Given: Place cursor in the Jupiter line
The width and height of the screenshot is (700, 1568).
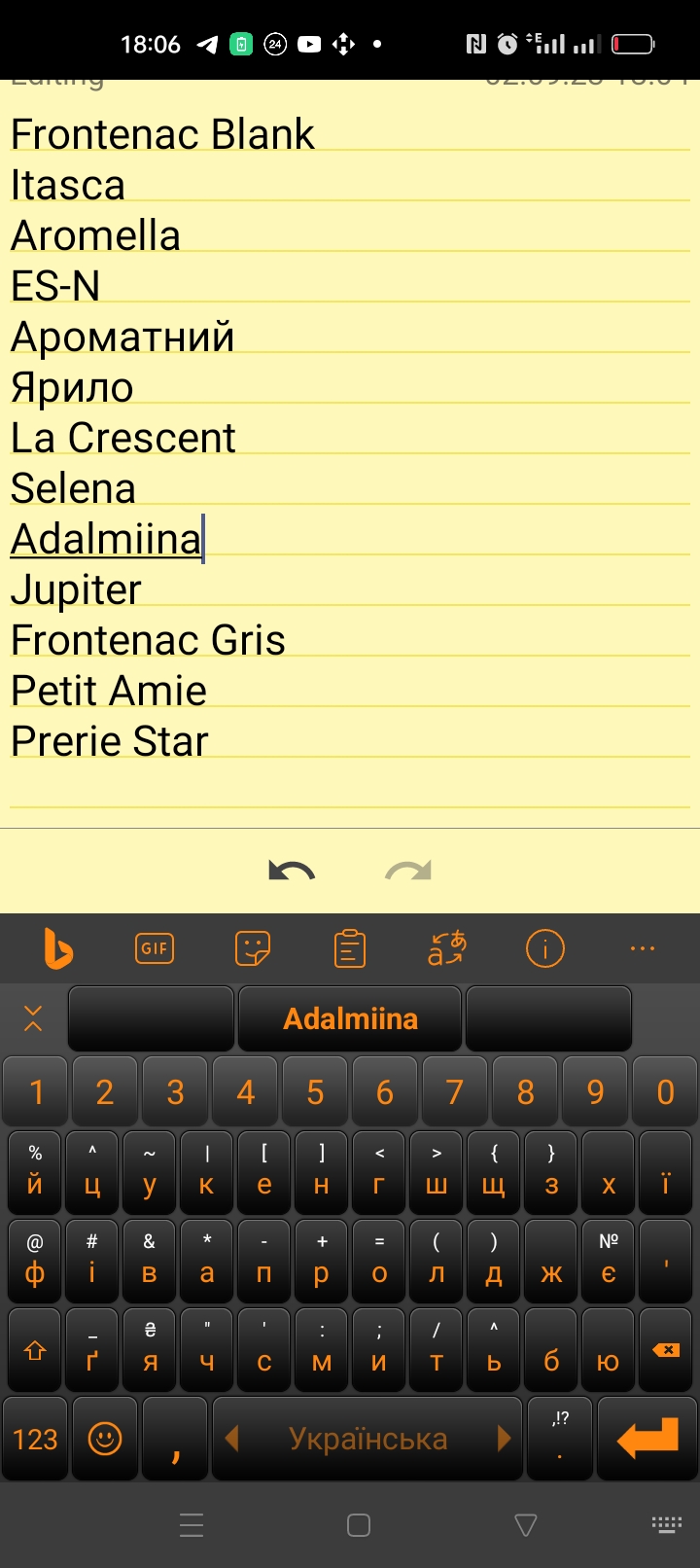Looking at the screenshot, I should 76,589.
